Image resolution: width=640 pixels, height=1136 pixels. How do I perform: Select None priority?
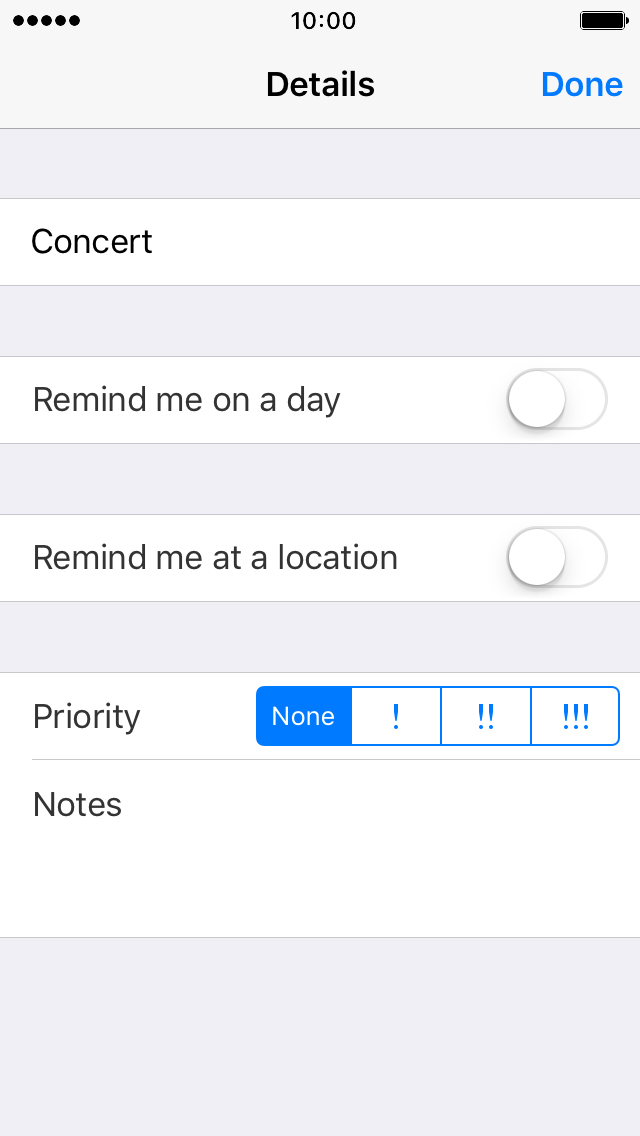(x=304, y=716)
